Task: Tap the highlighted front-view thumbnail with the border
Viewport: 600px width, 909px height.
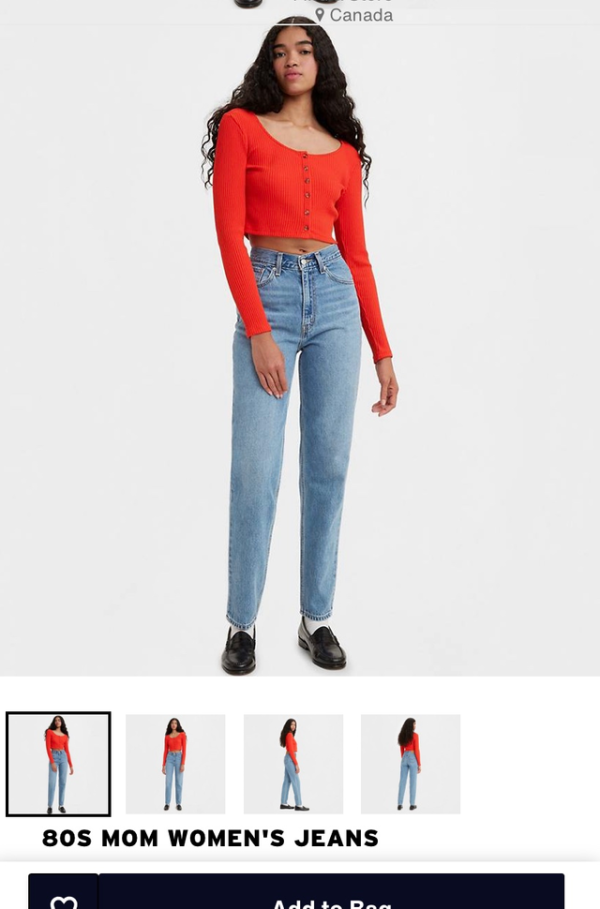Action: coord(58,764)
